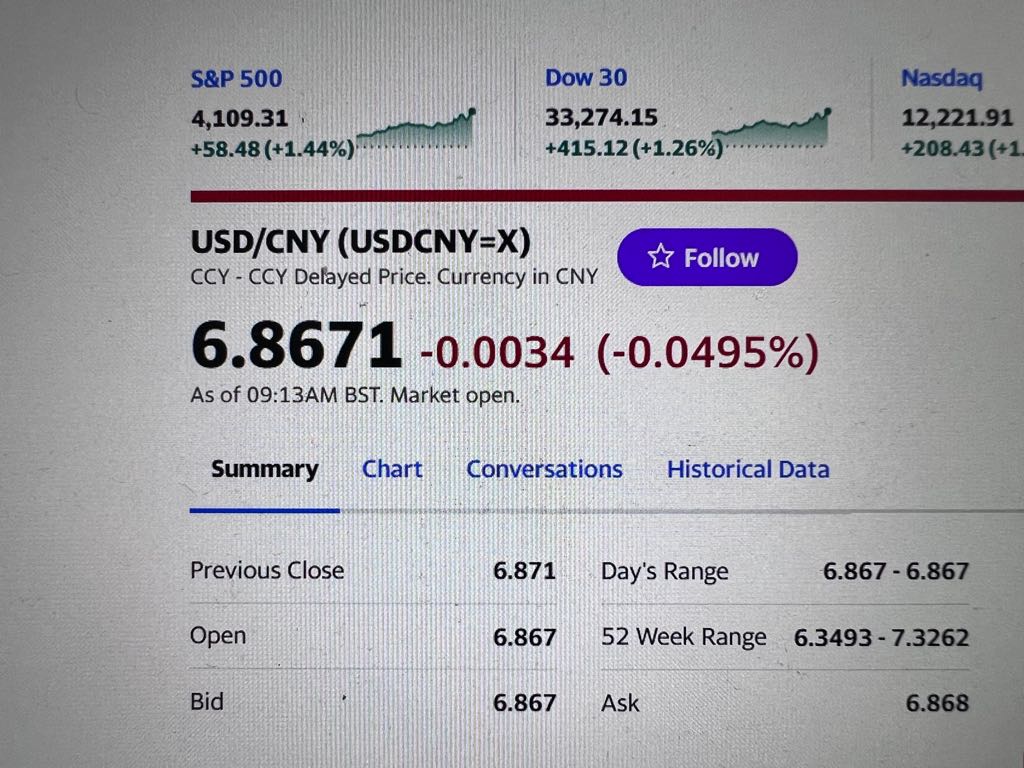Open the S&P 500 index link
Image resolution: width=1024 pixels, height=768 pixels.
pyautogui.click(x=236, y=79)
